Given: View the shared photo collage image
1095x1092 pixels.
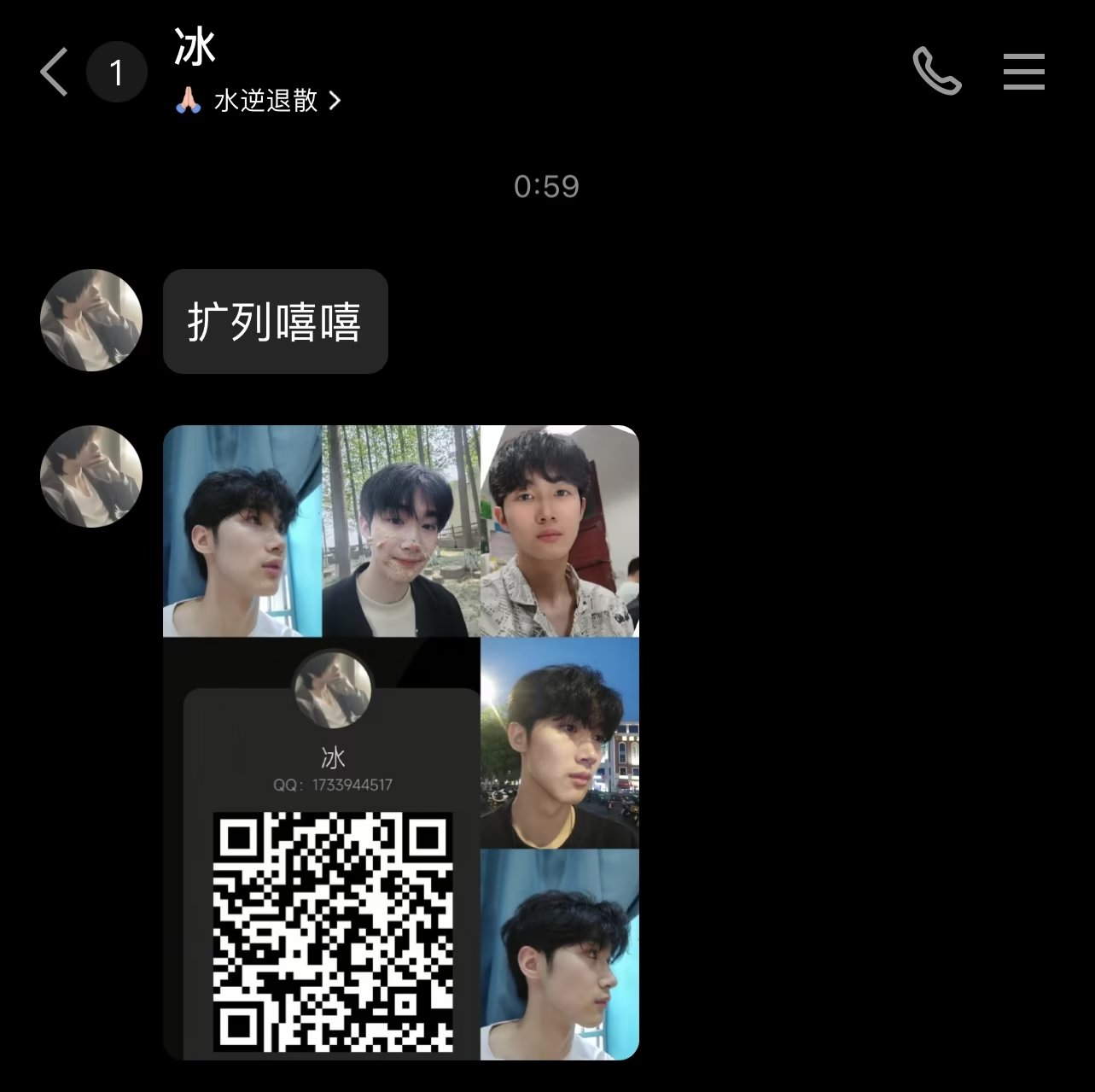Looking at the screenshot, I should [400, 742].
